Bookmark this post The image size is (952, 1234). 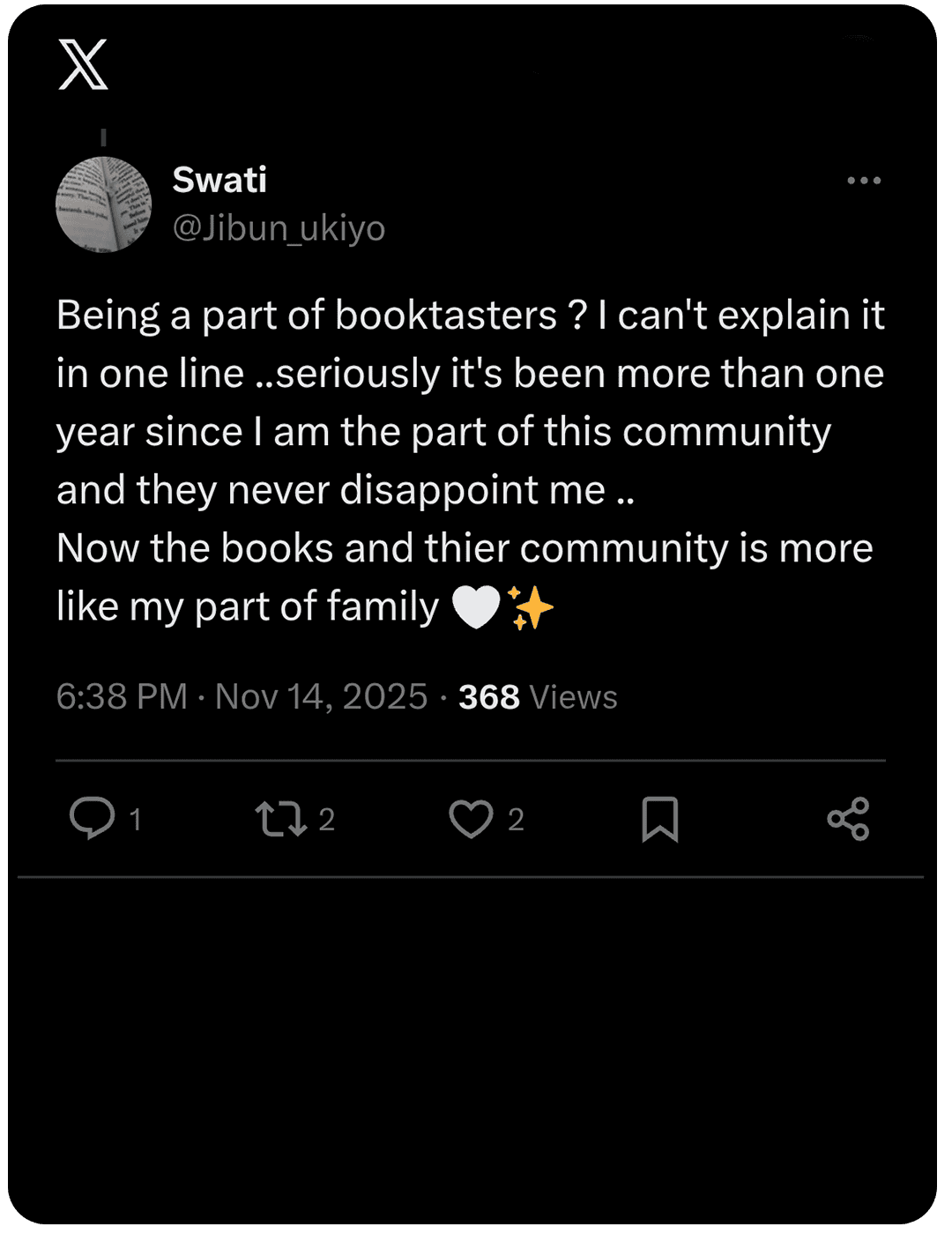tap(659, 819)
